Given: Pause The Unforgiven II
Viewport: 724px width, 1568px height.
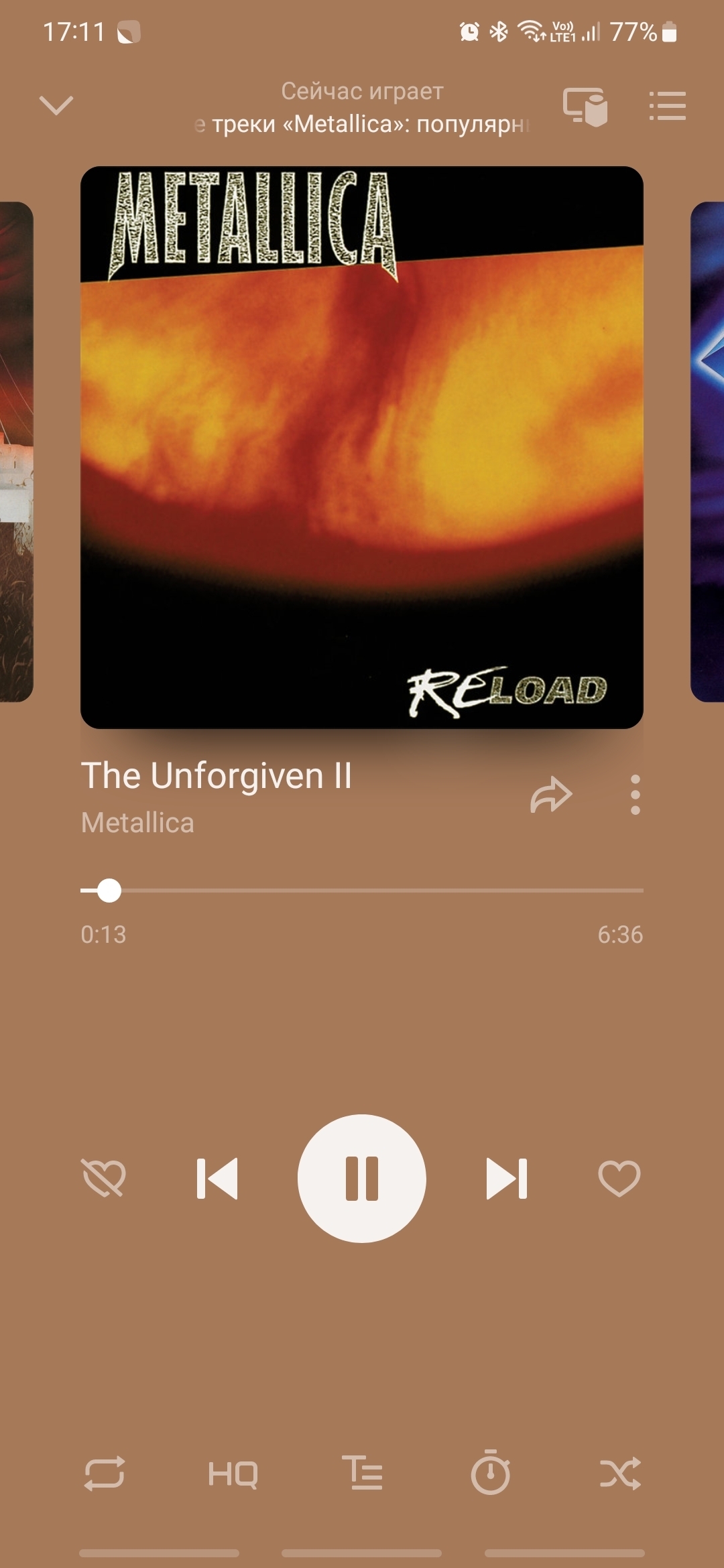Looking at the screenshot, I should [x=362, y=1178].
